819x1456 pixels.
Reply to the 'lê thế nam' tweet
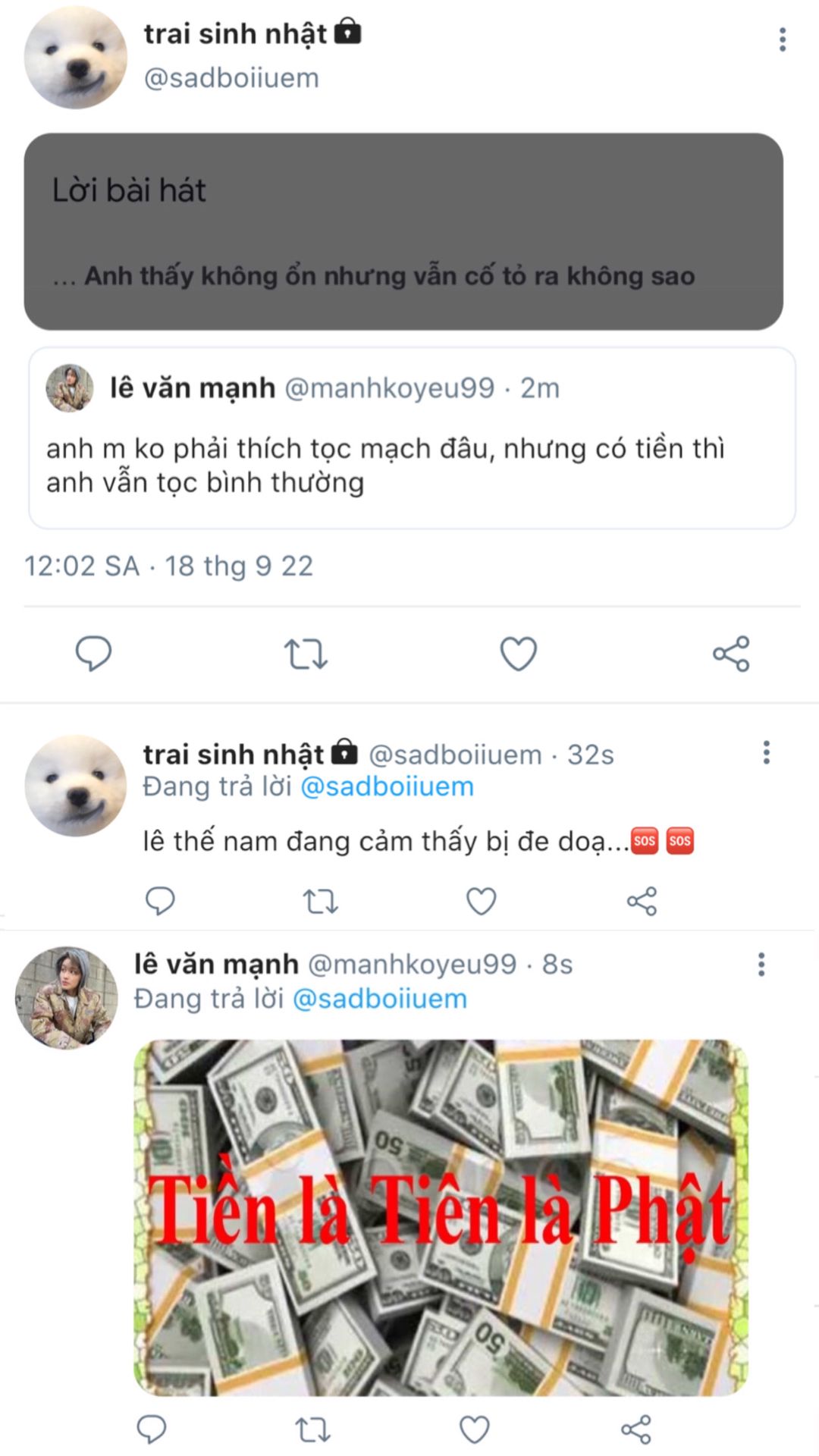point(160,901)
